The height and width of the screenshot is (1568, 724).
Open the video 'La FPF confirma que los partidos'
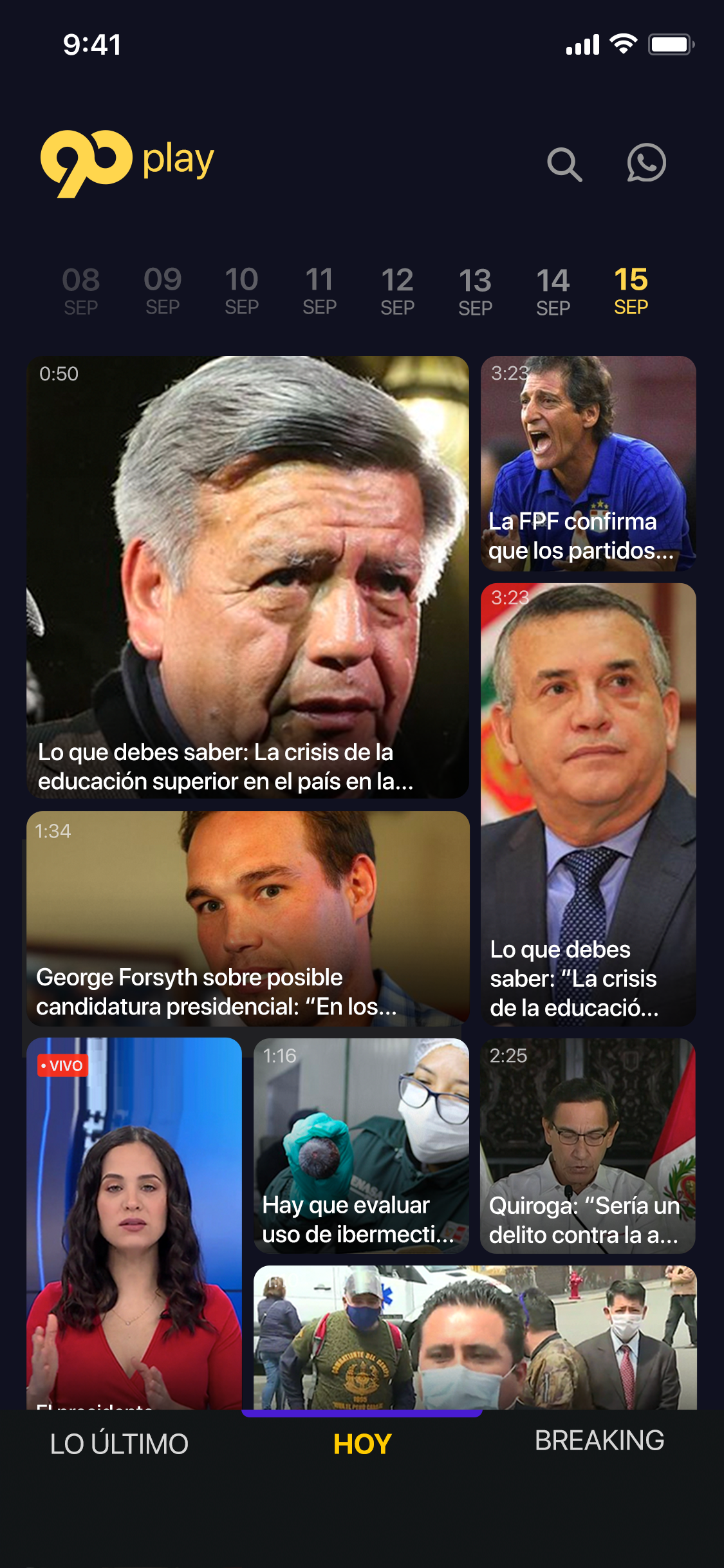tap(588, 463)
